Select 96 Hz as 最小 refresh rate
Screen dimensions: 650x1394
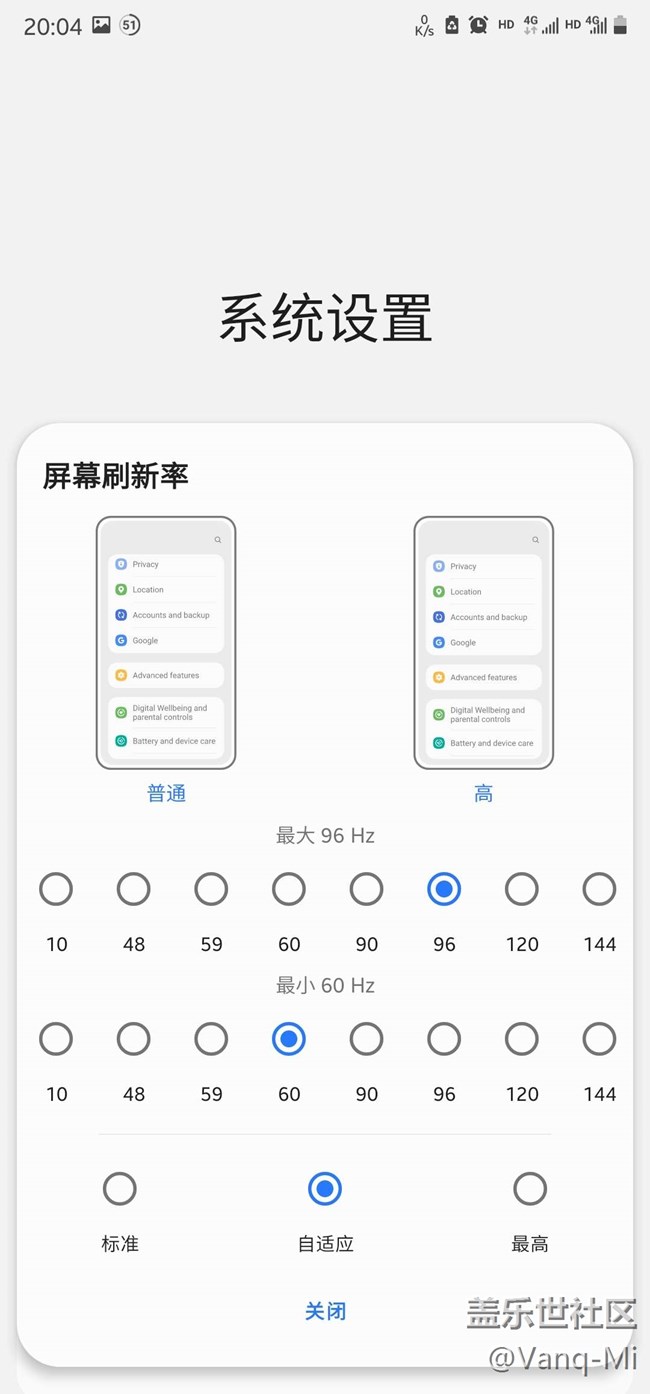pos(444,1039)
